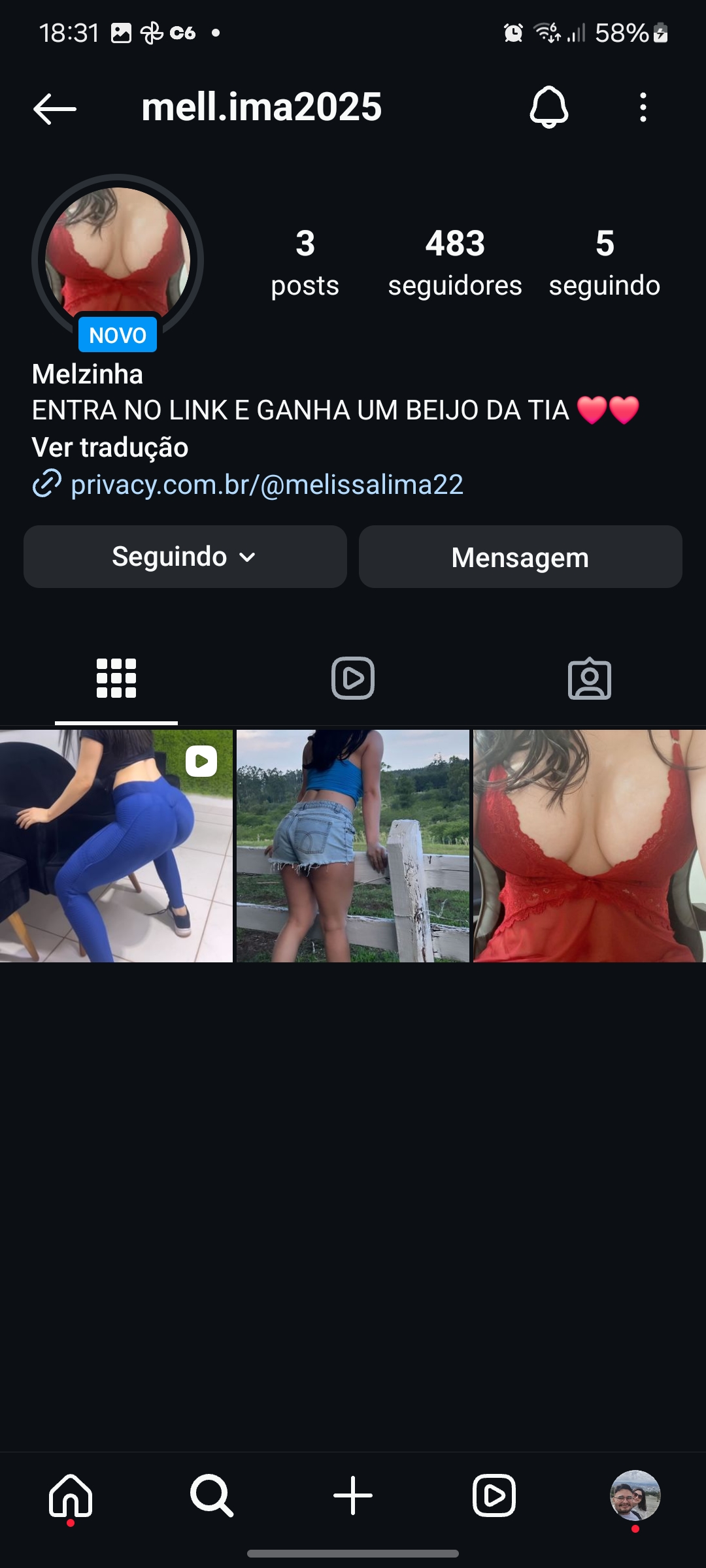Viewport: 706px width, 1568px height.
Task: Open the 5 seguindo list
Action: [x=605, y=262]
